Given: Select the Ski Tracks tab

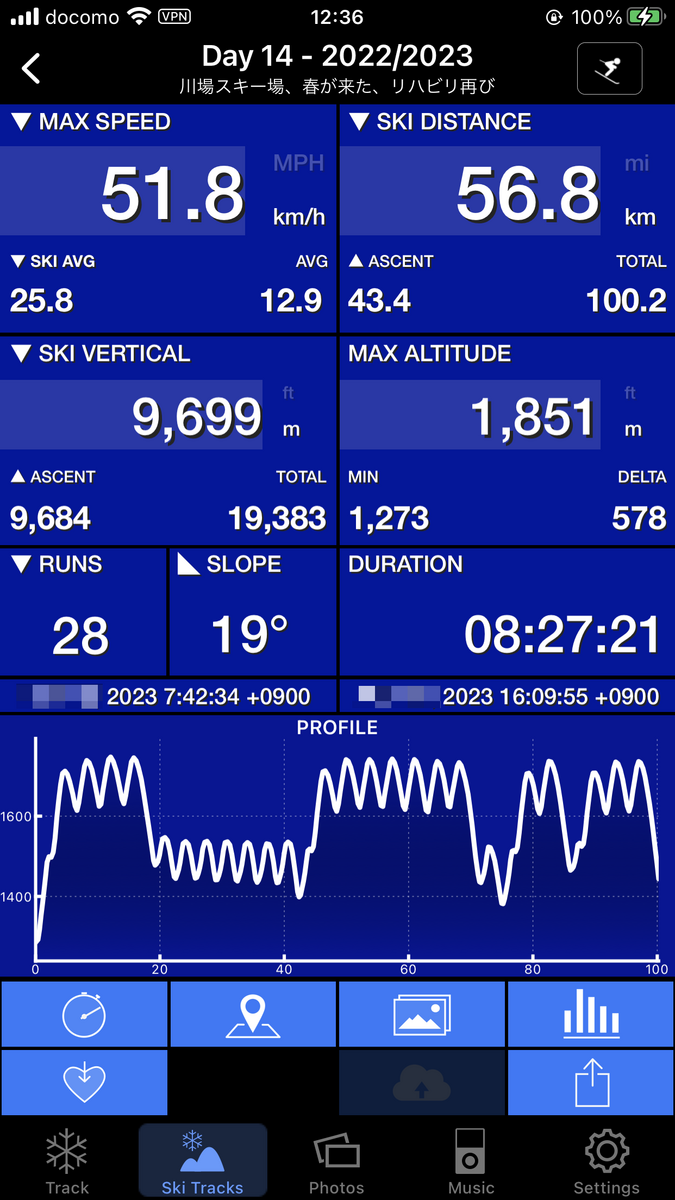Looking at the screenshot, I should click(x=203, y=1161).
